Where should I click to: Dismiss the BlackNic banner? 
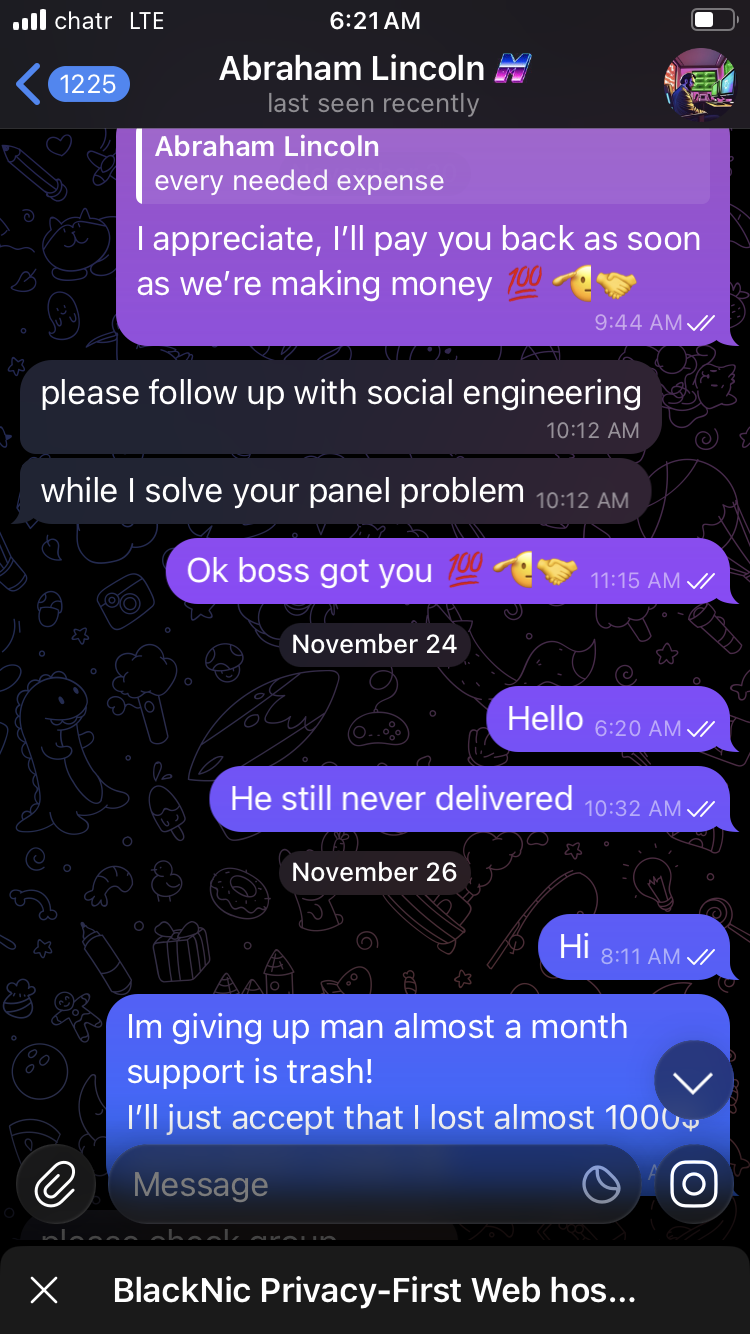coord(44,1290)
